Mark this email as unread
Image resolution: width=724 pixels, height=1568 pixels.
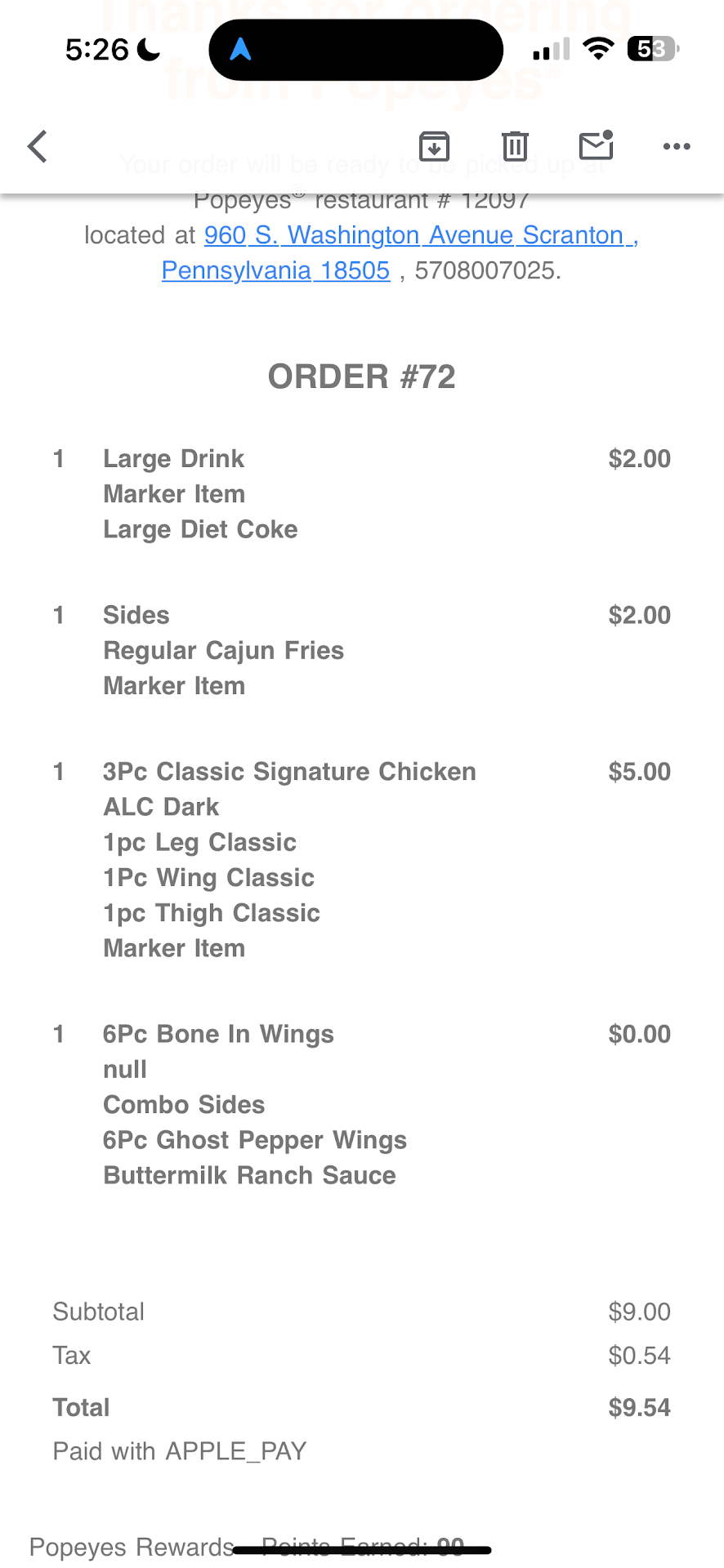pos(596,146)
